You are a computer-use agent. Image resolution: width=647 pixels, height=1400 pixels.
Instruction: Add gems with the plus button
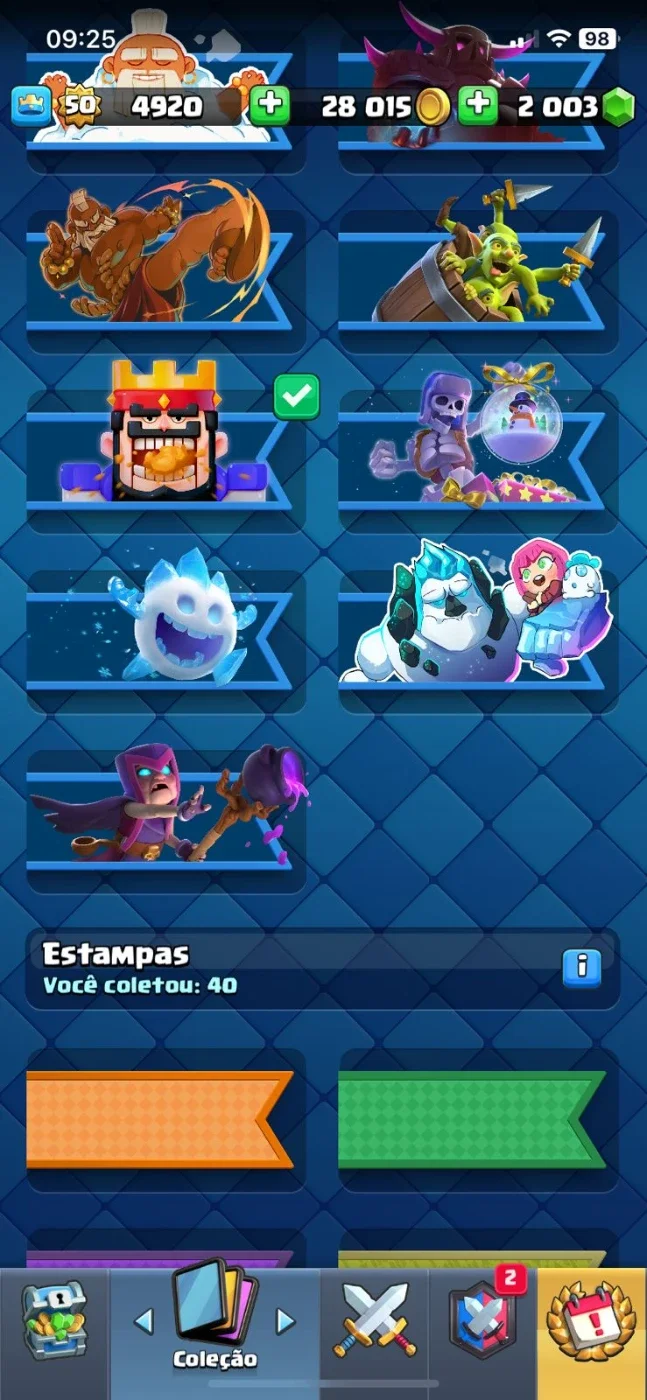pos(478,106)
